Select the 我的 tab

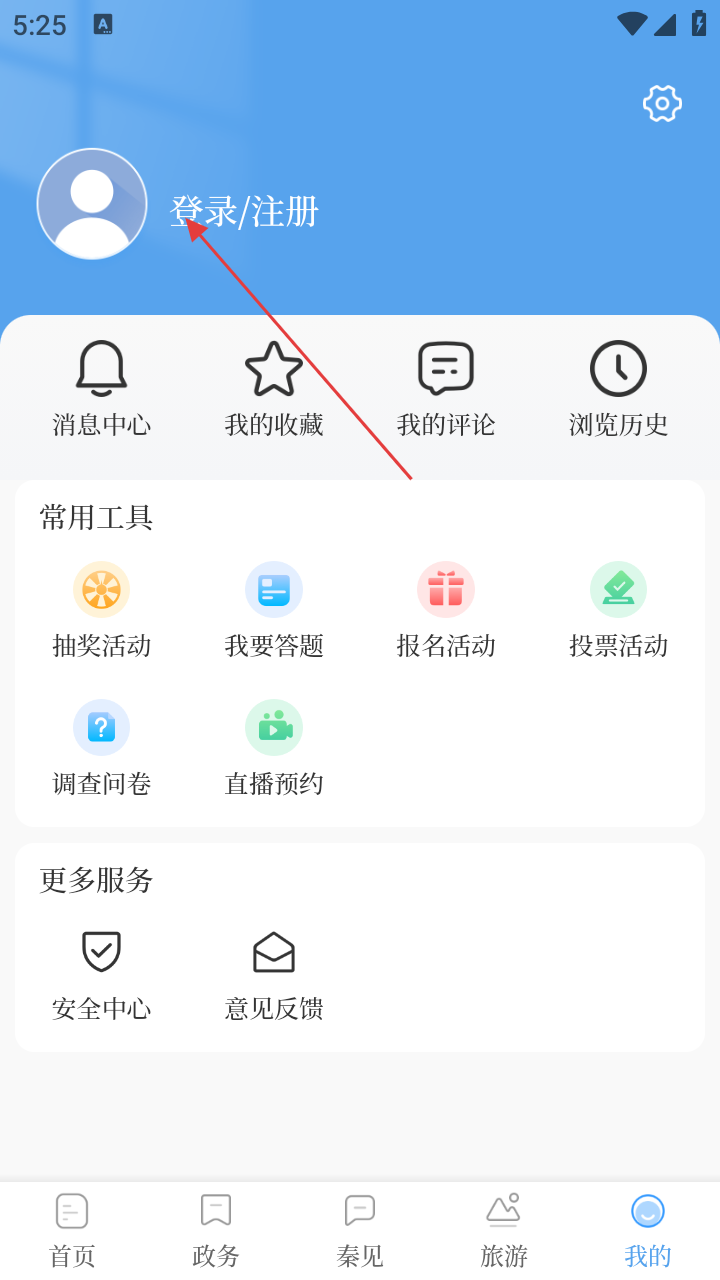pyautogui.click(x=648, y=1231)
